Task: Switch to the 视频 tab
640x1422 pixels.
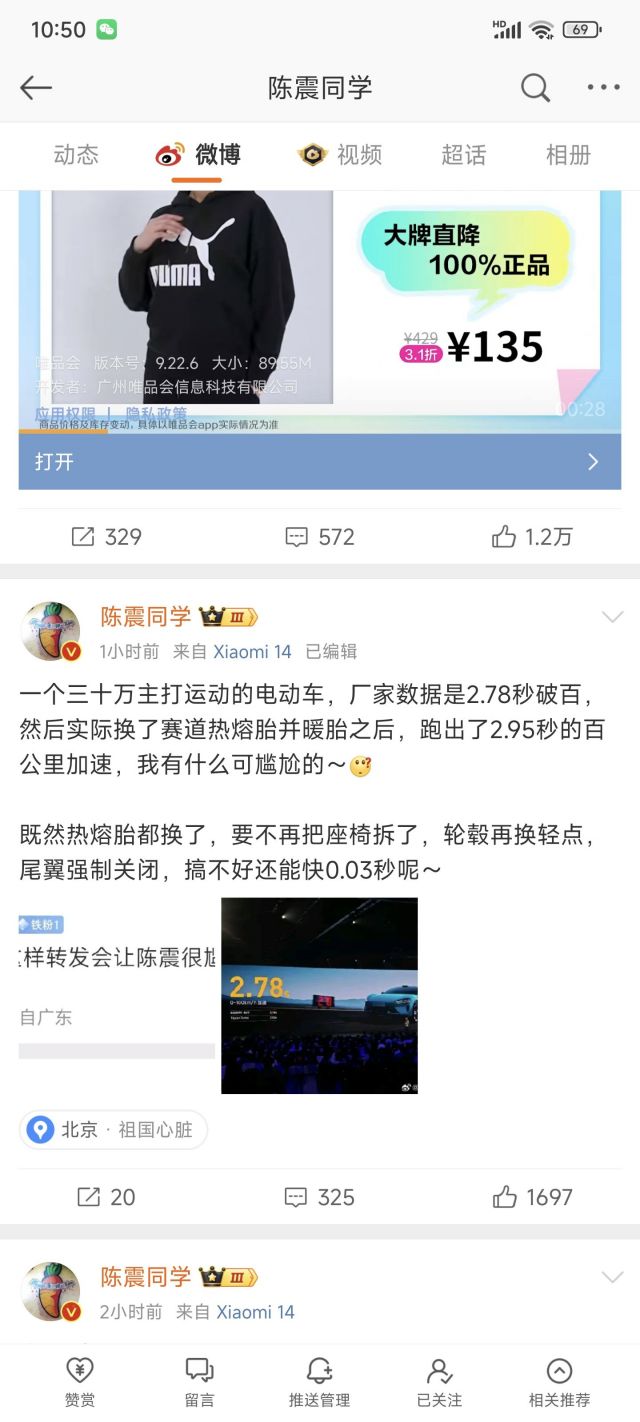Action: coord(340,155)
